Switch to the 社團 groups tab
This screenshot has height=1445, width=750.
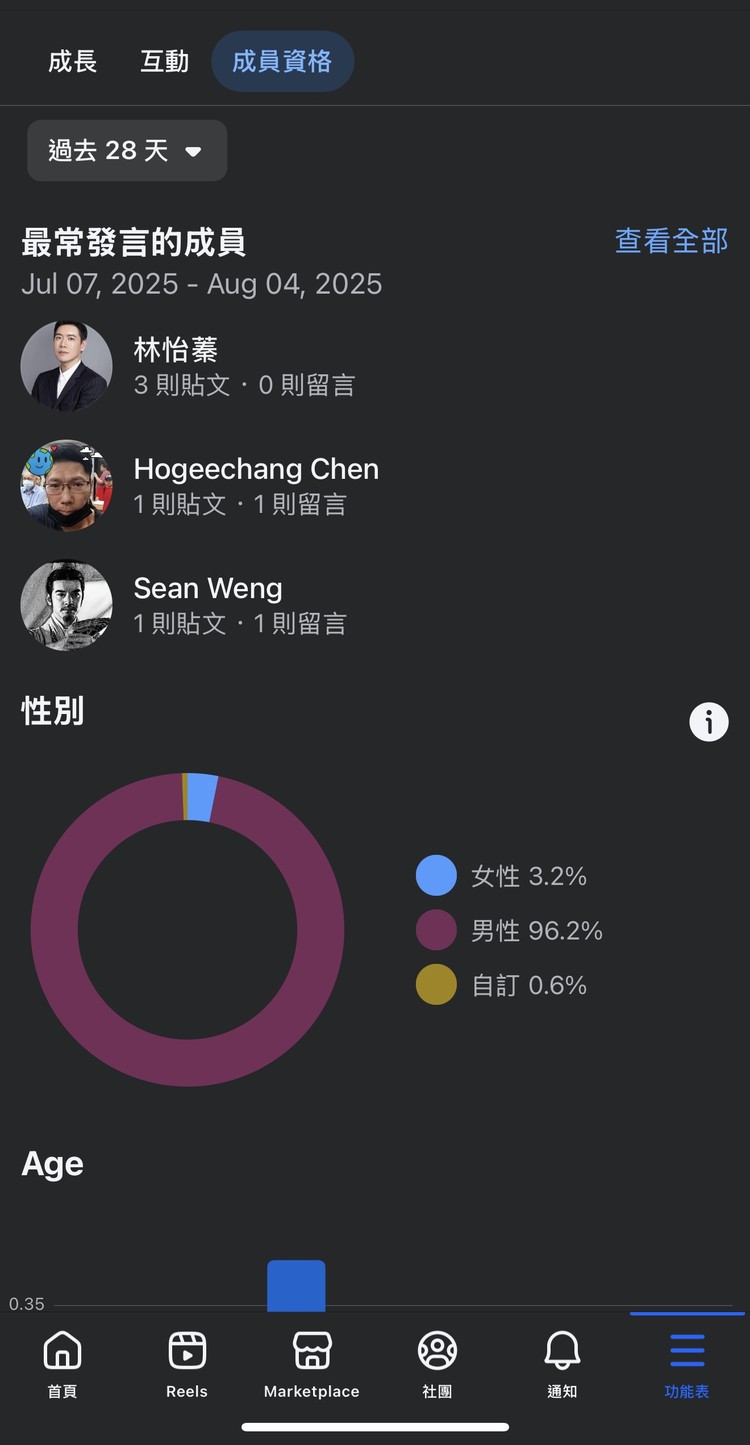(x=437, y=1364)
